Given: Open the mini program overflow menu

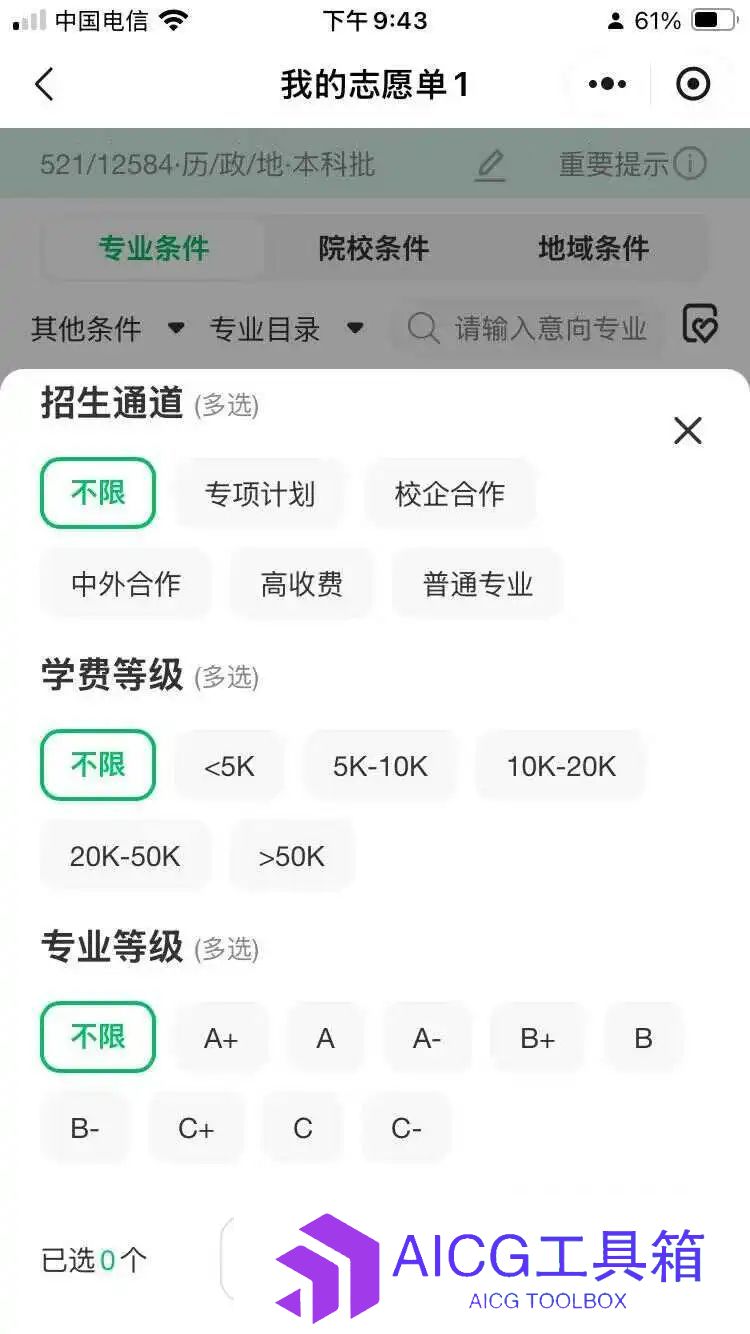Looking at the screenshot, I should coord(607,85).
